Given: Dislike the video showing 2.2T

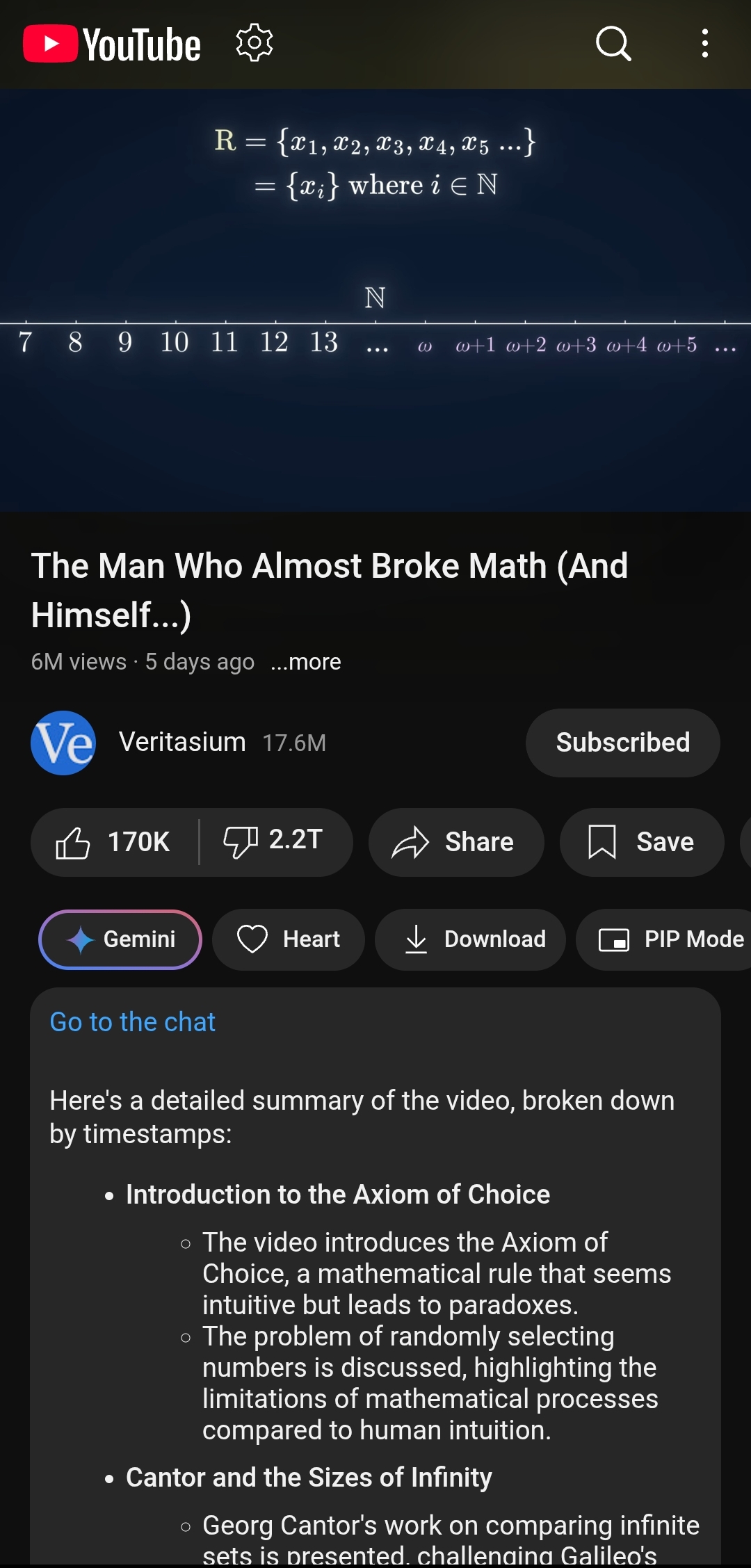Looking at the screenshot, I should [274, 841].
